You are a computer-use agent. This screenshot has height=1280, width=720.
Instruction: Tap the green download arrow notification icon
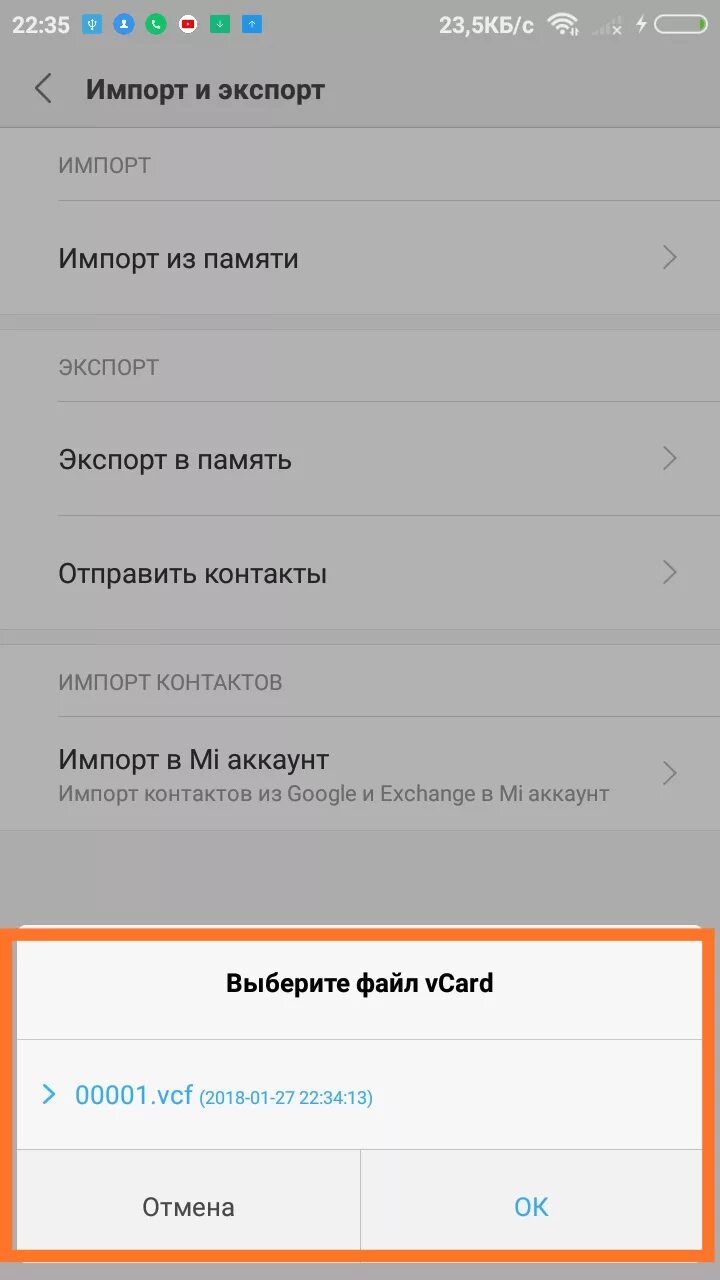[x=219, y=24]
